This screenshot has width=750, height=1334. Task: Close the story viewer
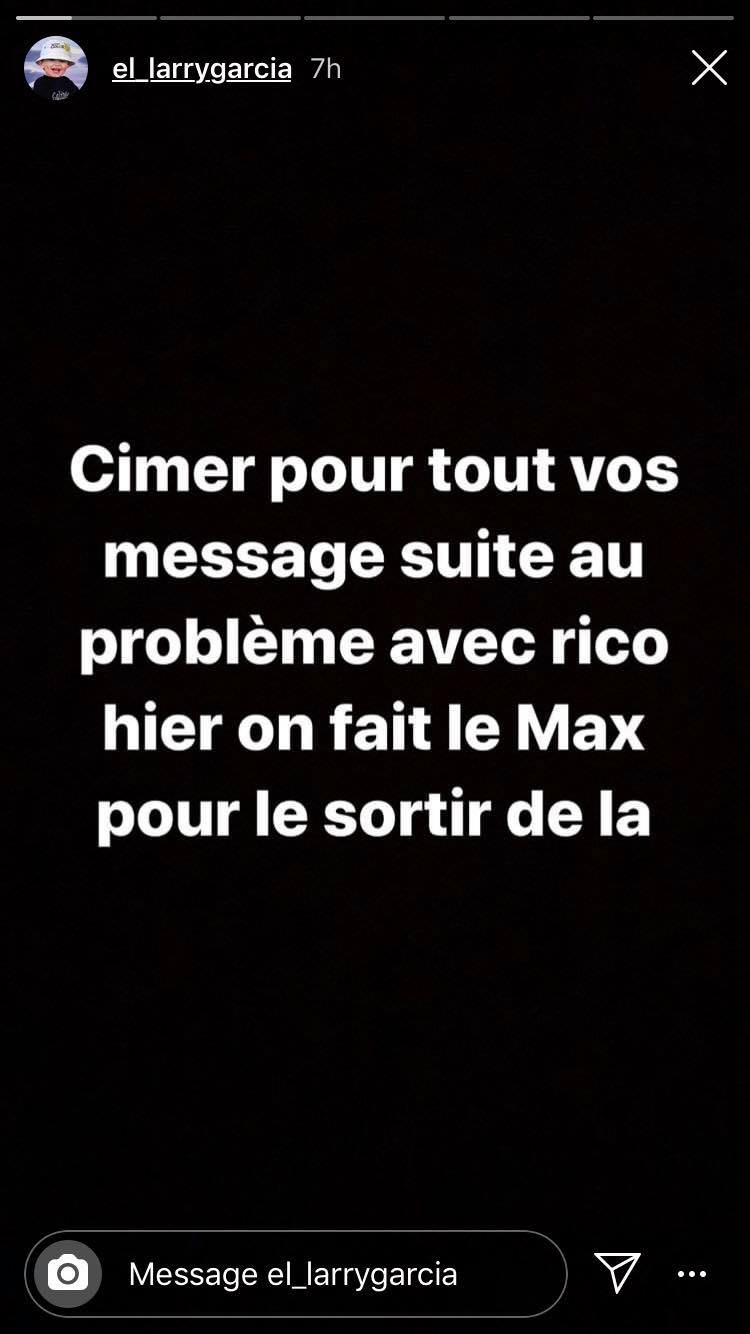(x=709, y=68)
